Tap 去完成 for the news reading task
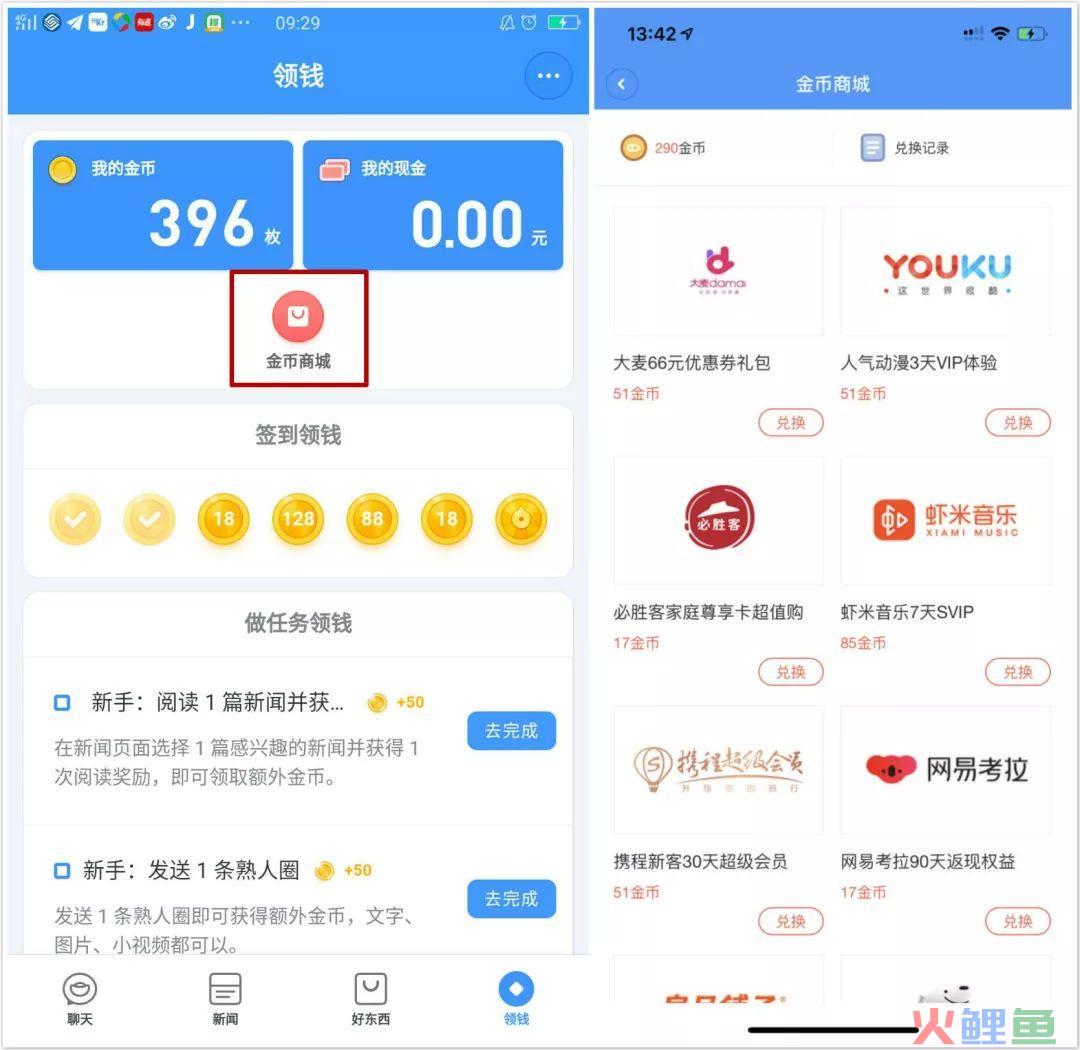 pyautogui.click(x=511, y=731)
